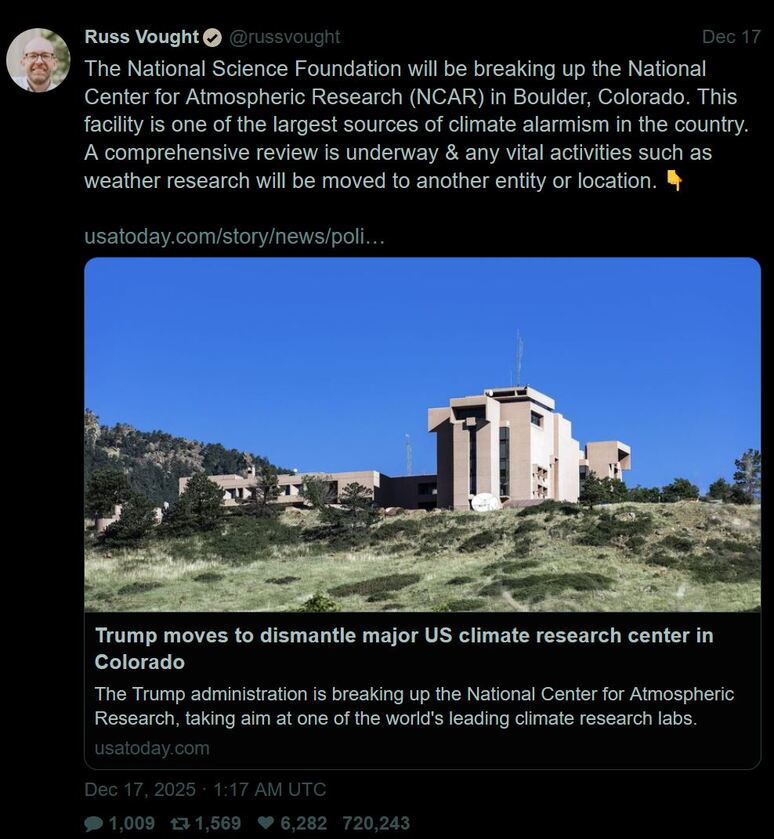
Task: Open Russ Vought's profile picture
Action: click(38, 60)
